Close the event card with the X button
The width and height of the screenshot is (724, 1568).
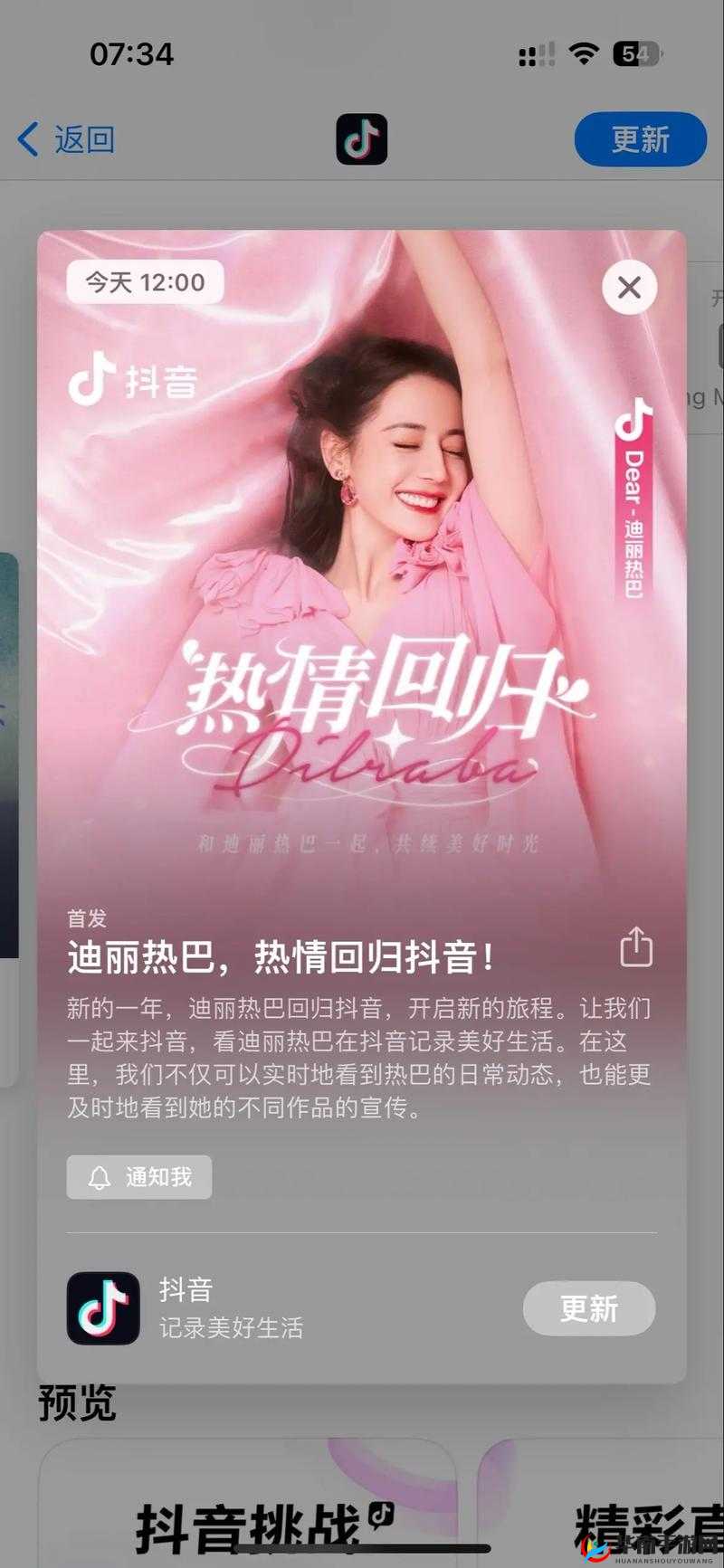click(x=628, y=288)
